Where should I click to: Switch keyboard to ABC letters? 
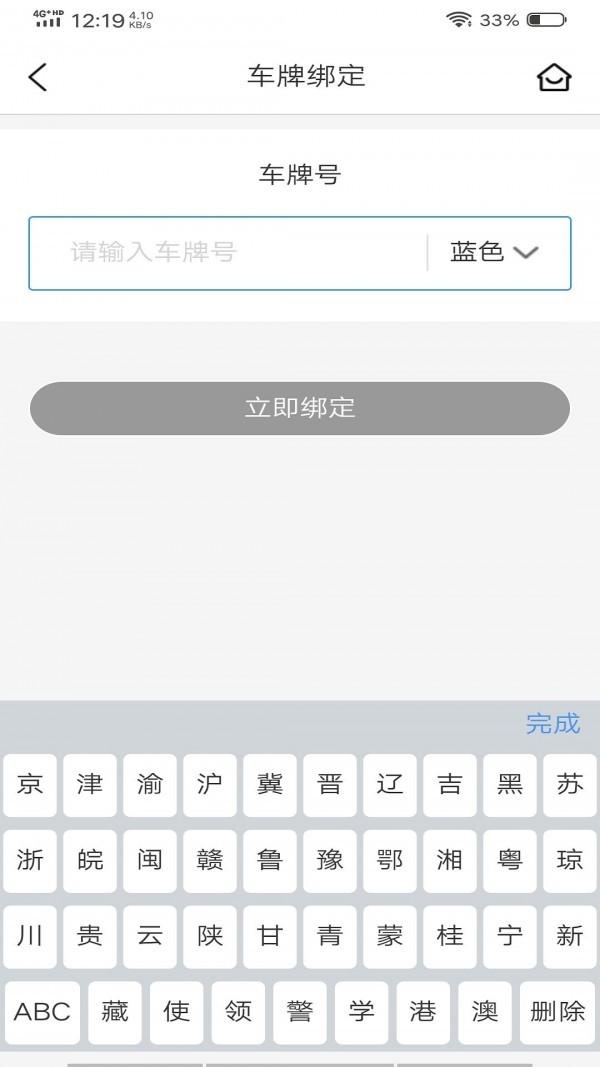coord(42,1012)
